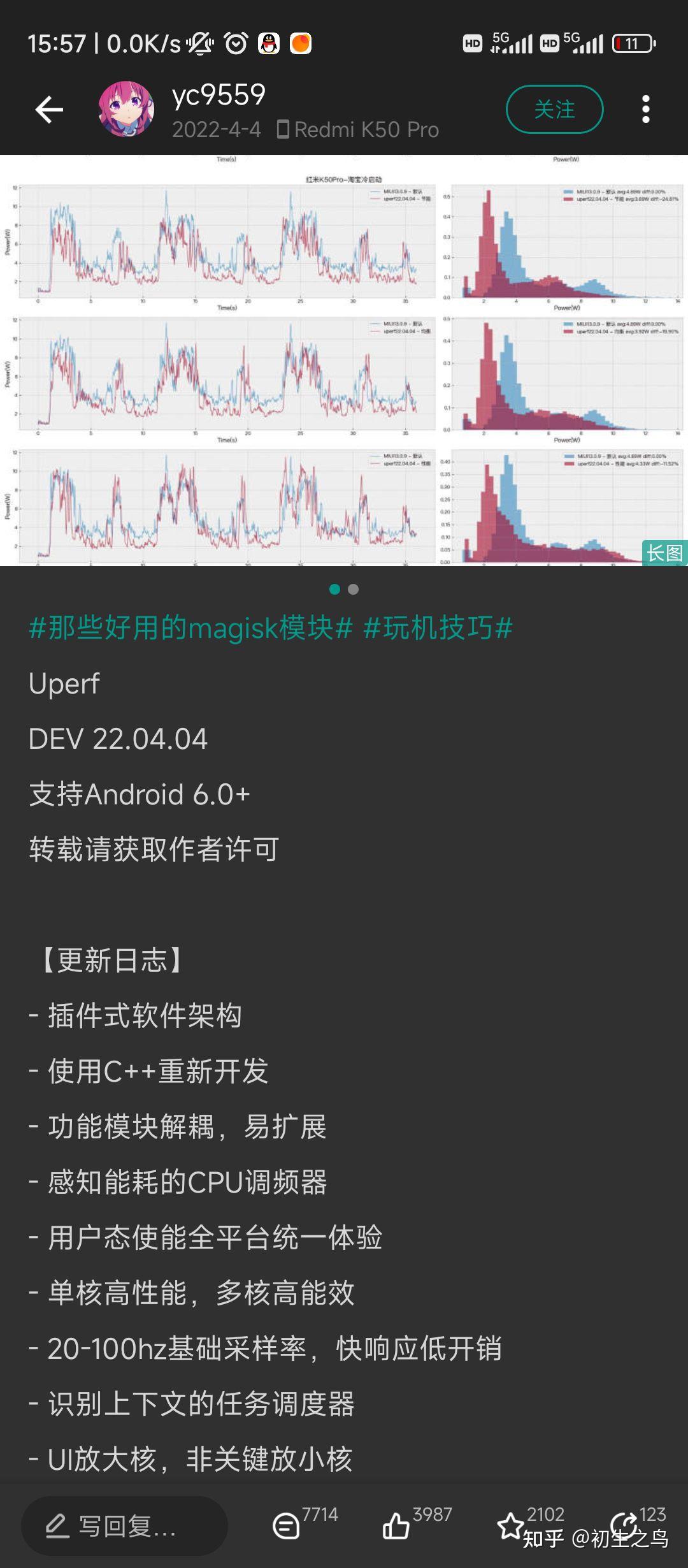Share this post

tap(637, 1523)
